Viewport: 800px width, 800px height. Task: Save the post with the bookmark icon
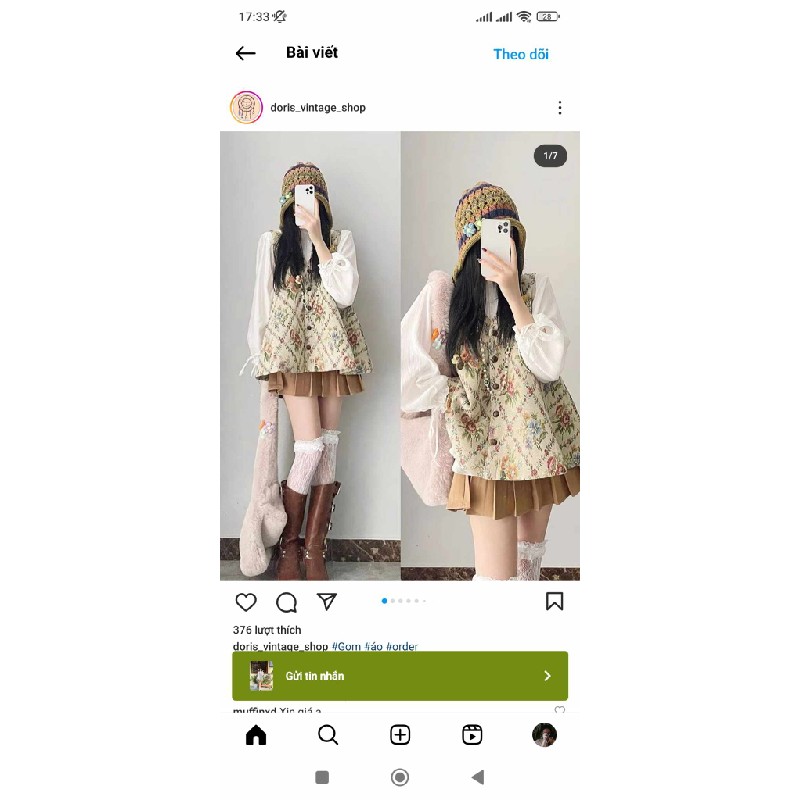554,601
